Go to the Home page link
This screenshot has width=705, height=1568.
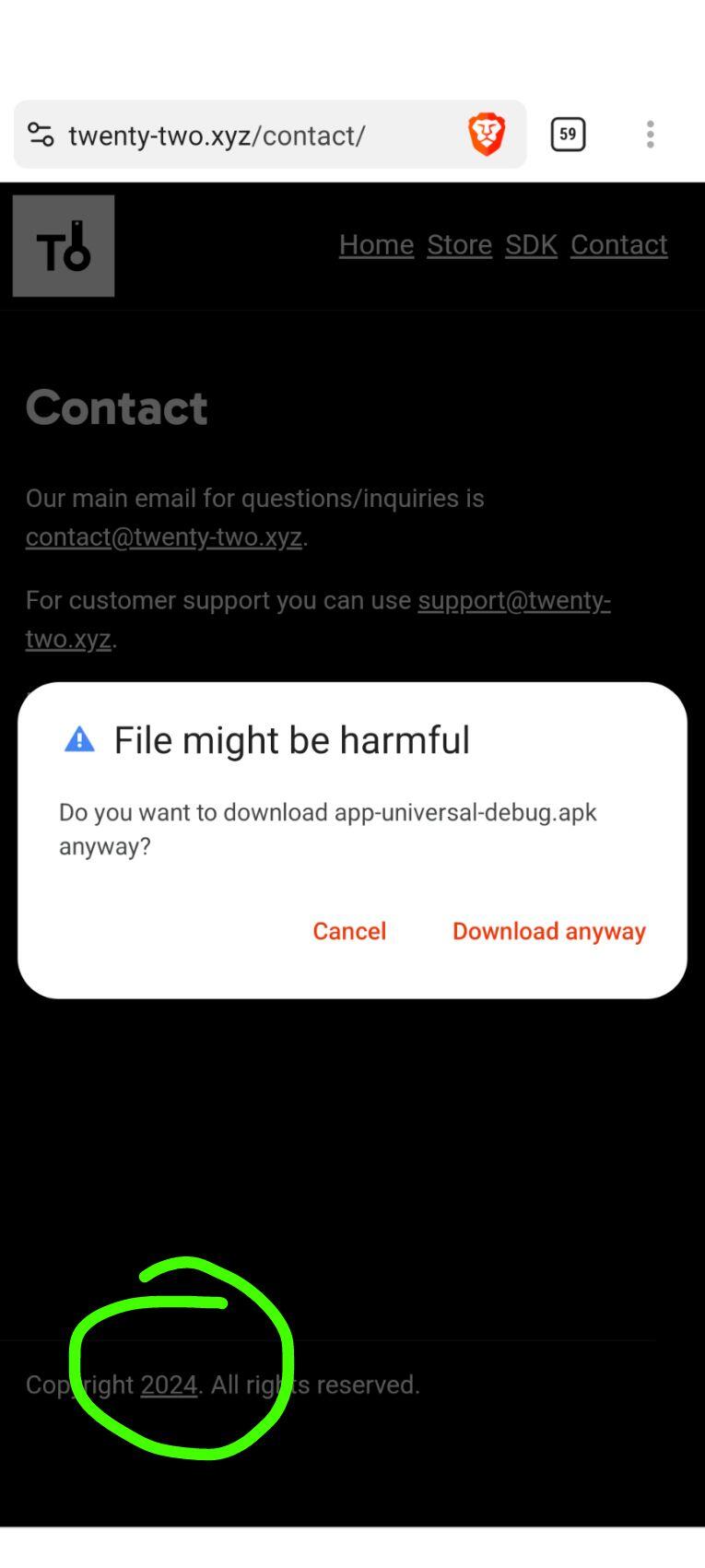coord(376,244)
